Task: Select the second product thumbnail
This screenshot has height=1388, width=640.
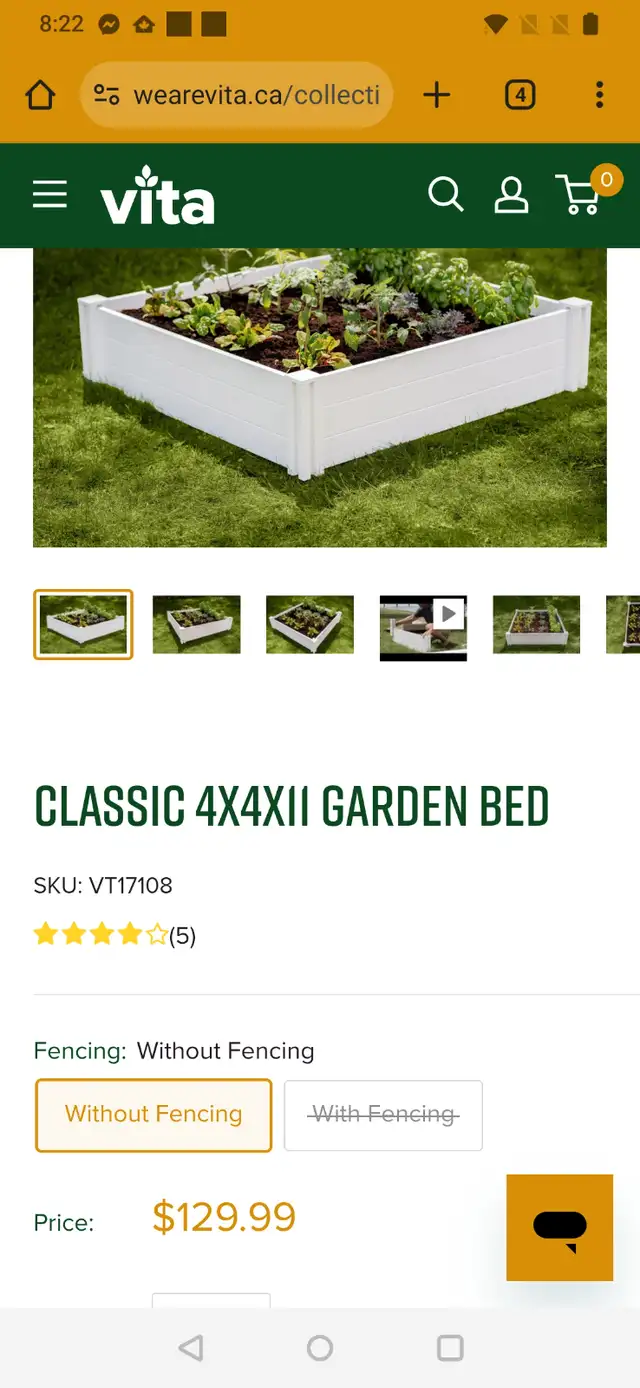Action: click(197, 625)
